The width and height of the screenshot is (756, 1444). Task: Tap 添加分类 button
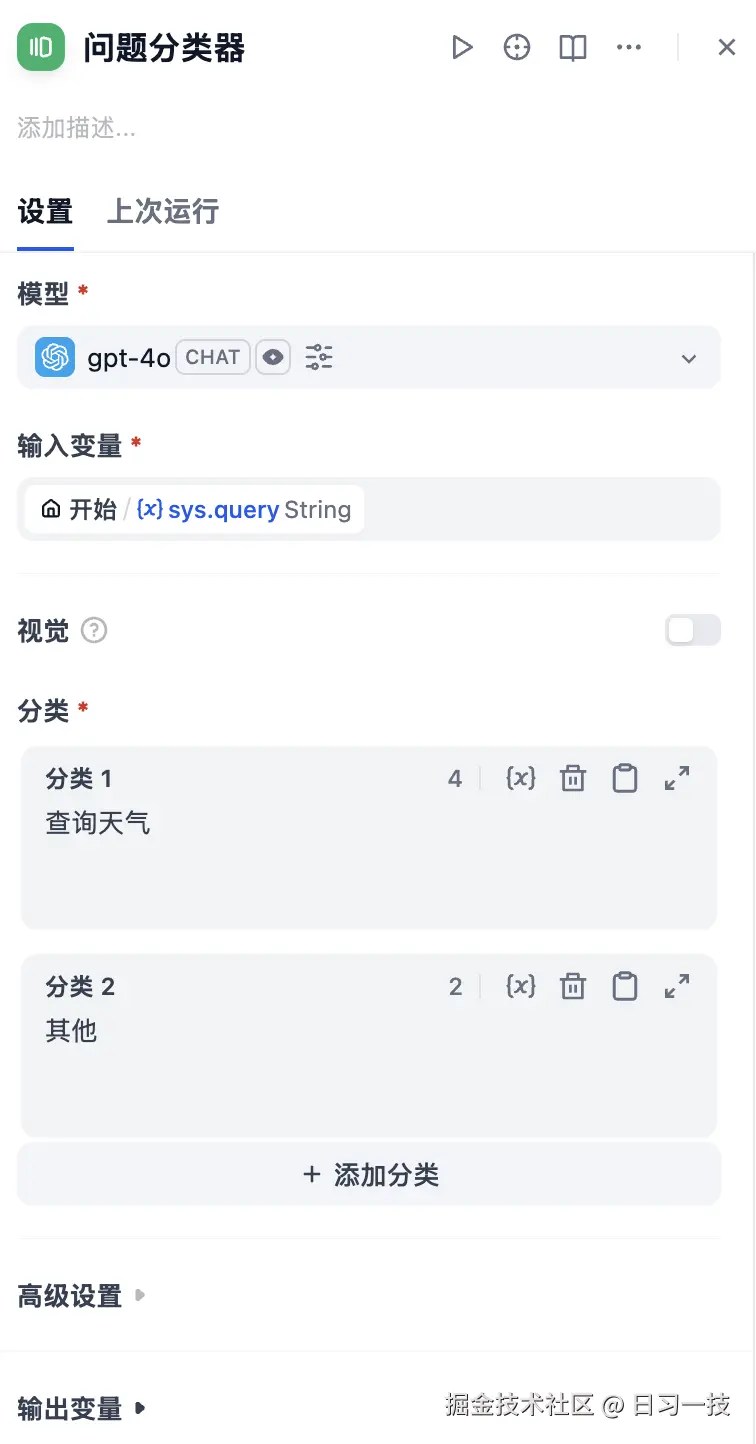tap(369, 1174)
